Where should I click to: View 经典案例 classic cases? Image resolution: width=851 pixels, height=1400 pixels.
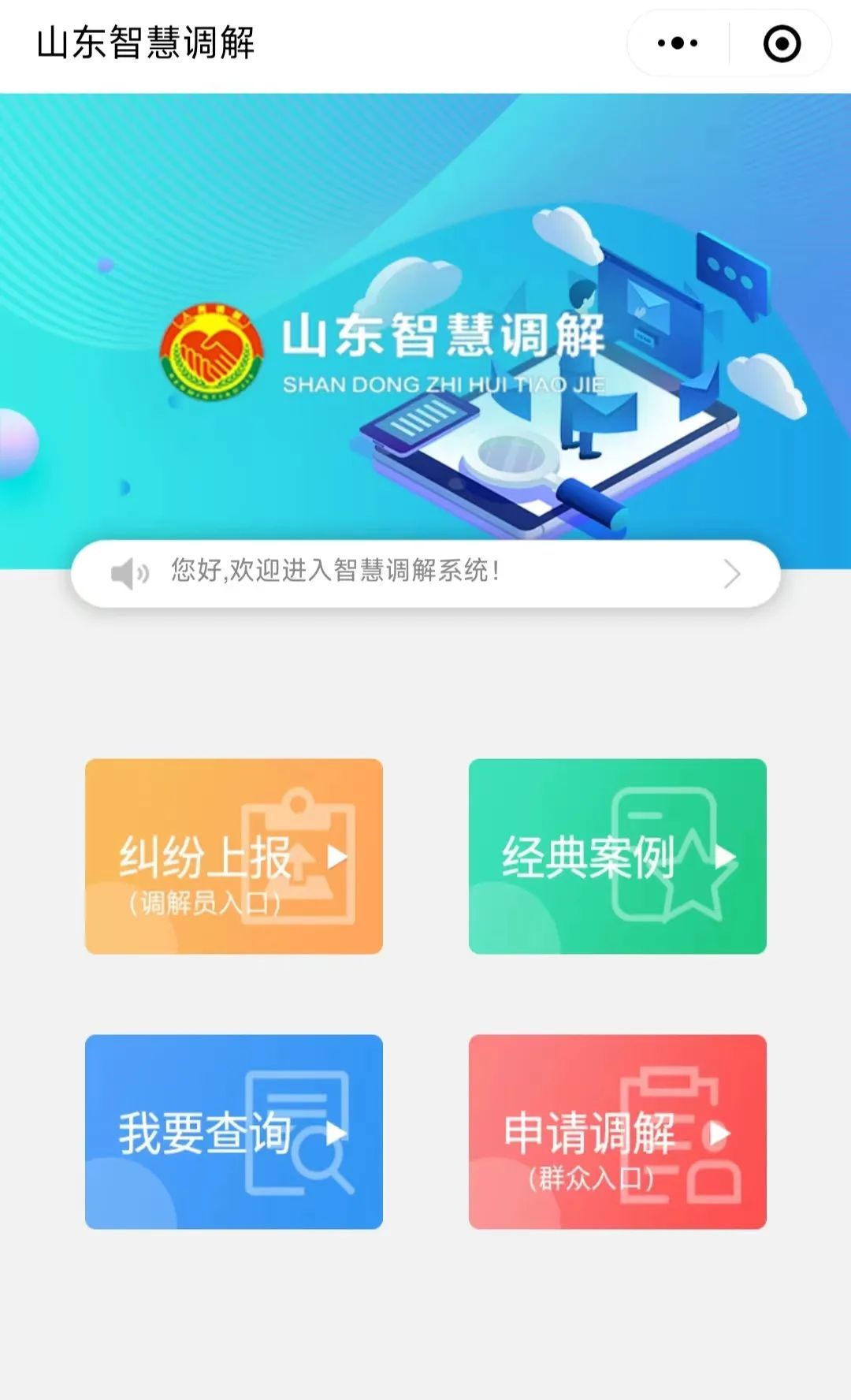click(x=617, y=856)
